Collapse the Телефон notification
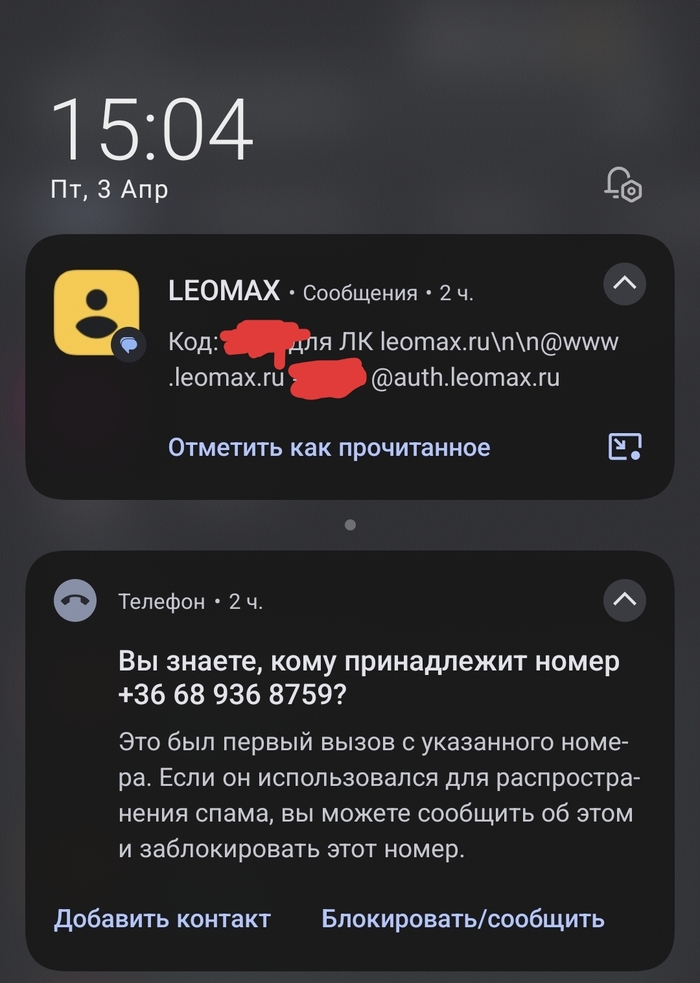The image size is (700, 983). click(x=624, y=600)
